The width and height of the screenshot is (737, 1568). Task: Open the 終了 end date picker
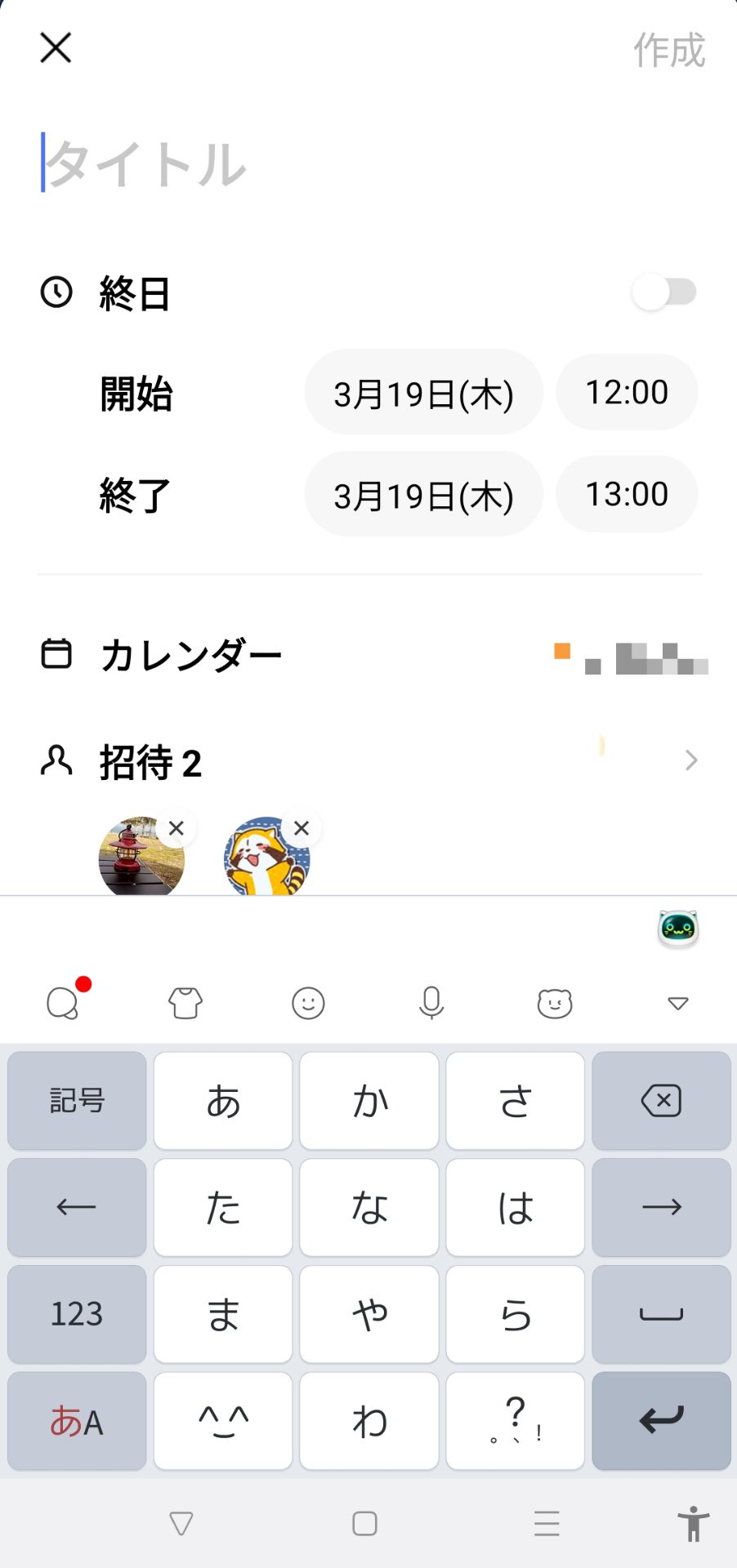pos(423,495)
